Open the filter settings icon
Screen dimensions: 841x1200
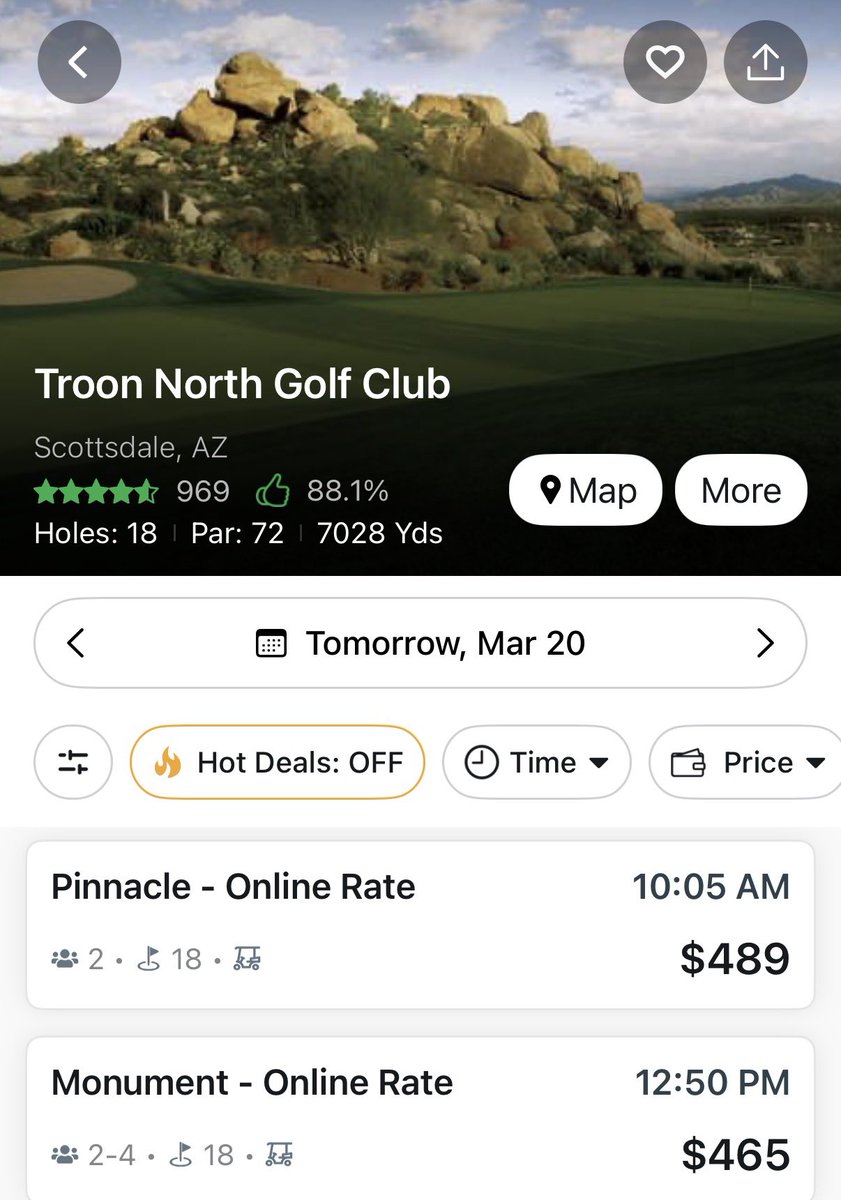click(74, 762)
